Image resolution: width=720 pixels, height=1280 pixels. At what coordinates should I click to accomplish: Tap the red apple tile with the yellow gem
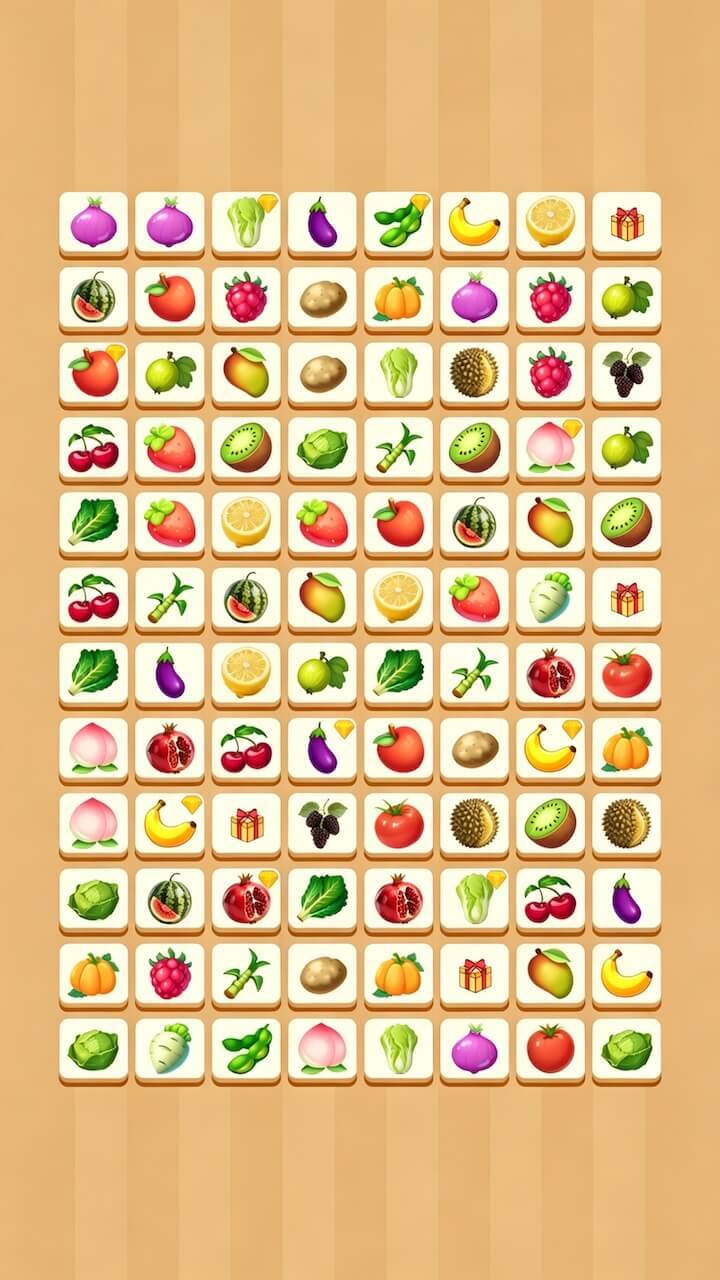point(93,373)
